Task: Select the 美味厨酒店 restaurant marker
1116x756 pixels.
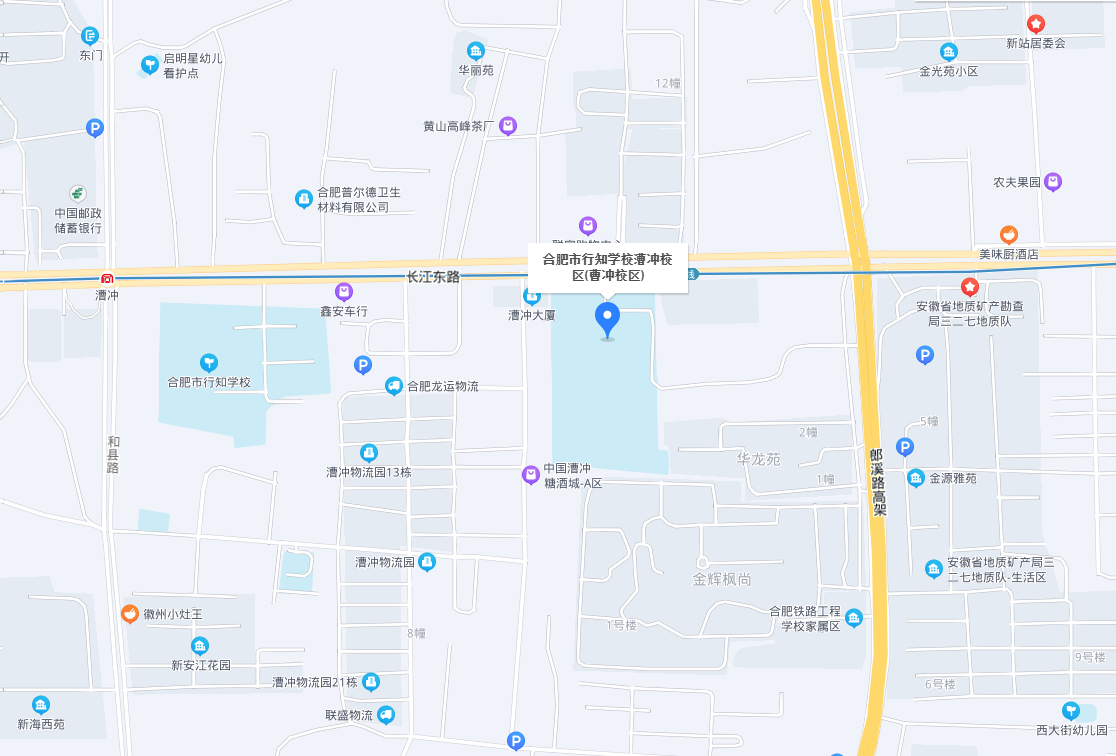Action: click(1009, 235)
